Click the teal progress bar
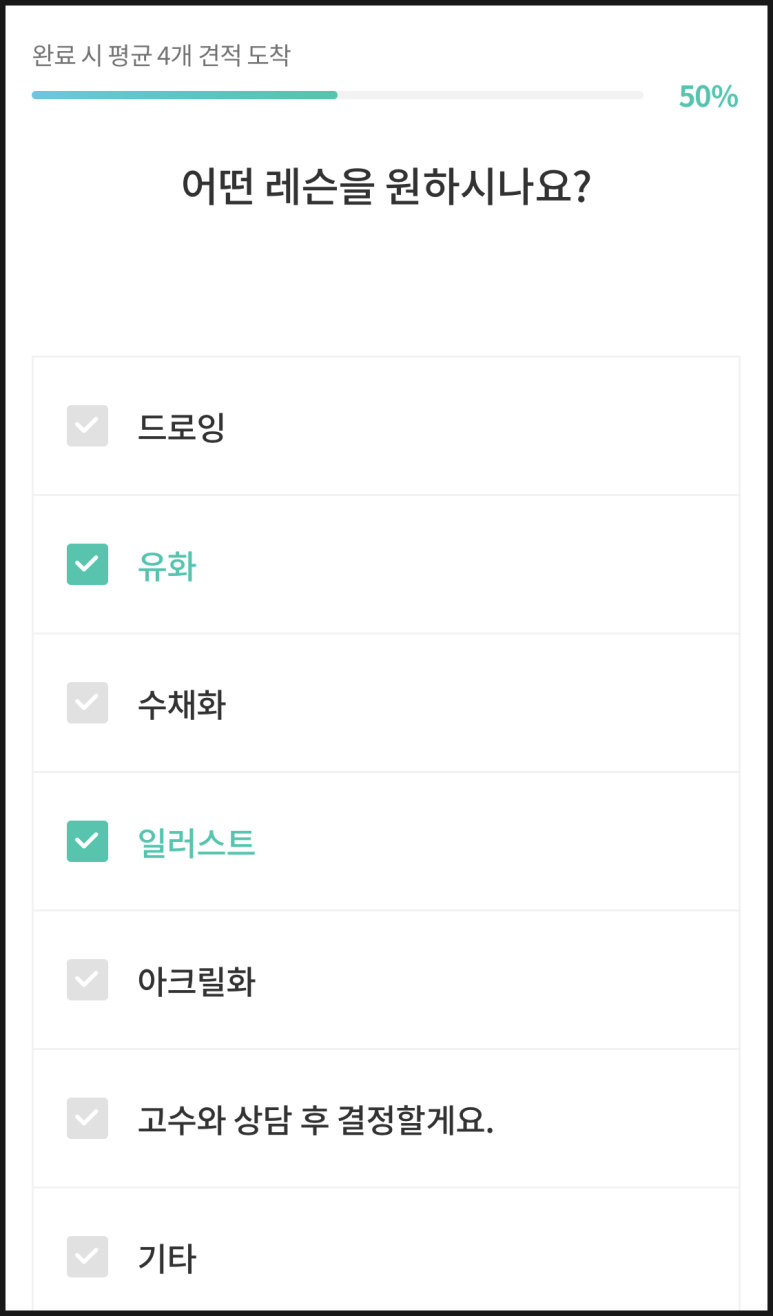The image size is (773, 1316). click(x=185, y=96)
